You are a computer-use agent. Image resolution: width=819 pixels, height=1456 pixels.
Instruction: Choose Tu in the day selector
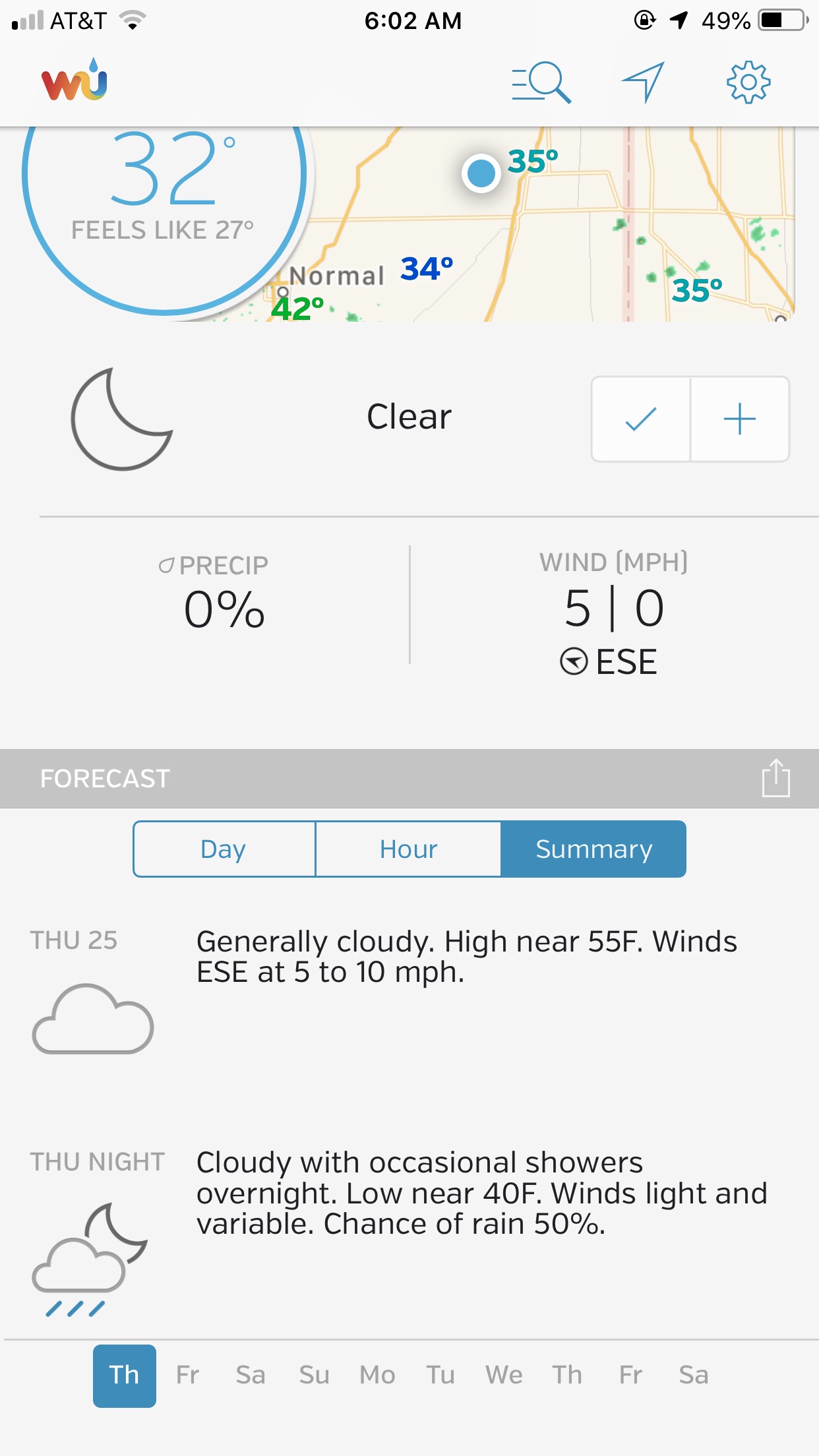coord(440,1376)
